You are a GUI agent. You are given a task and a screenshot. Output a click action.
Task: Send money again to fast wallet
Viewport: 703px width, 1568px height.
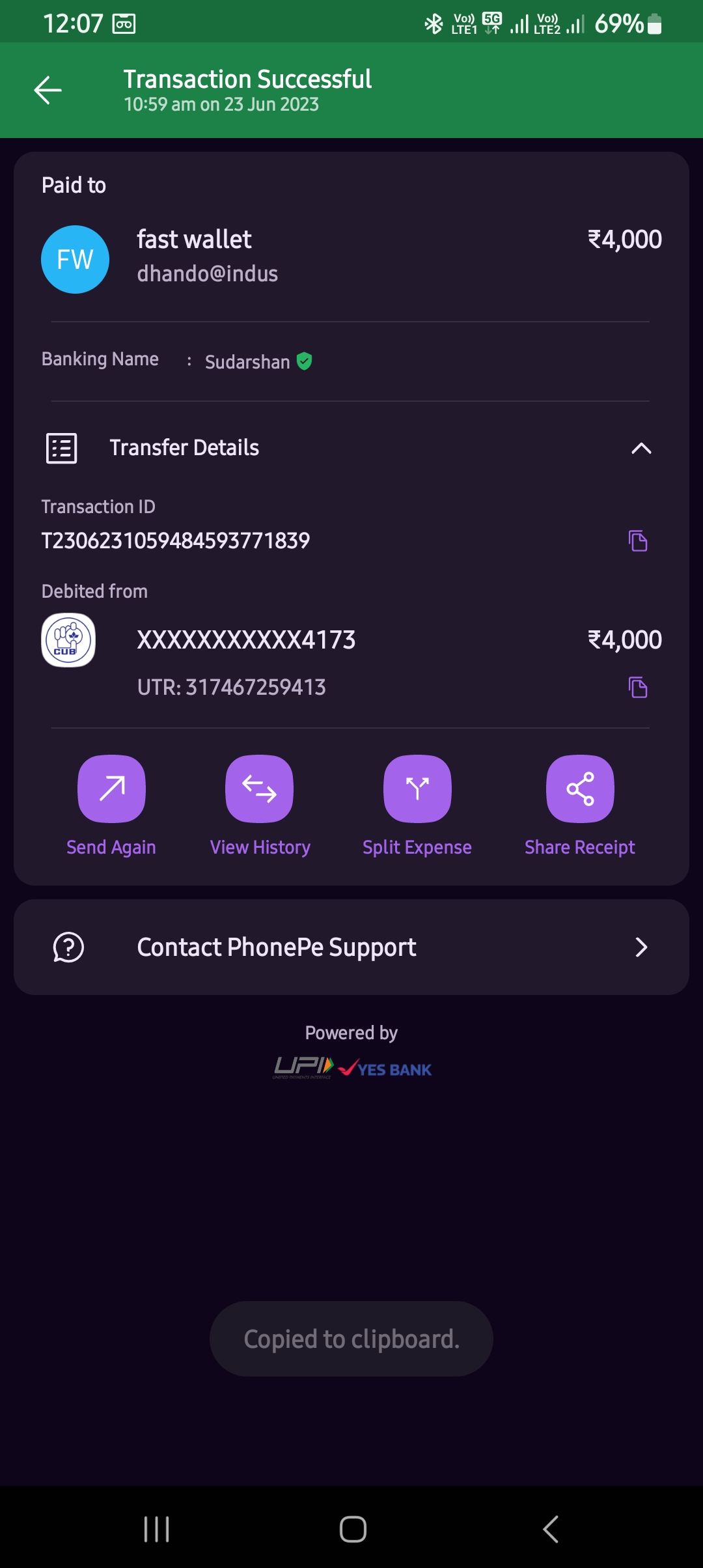pyautogui.click(x=111, y=789)
